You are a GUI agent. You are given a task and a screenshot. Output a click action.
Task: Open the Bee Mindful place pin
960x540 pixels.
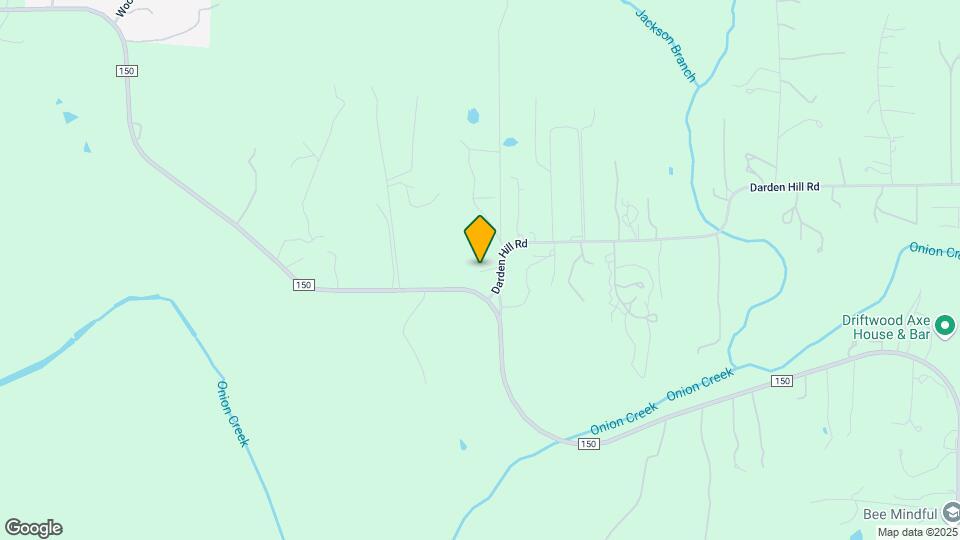[950, 511]
